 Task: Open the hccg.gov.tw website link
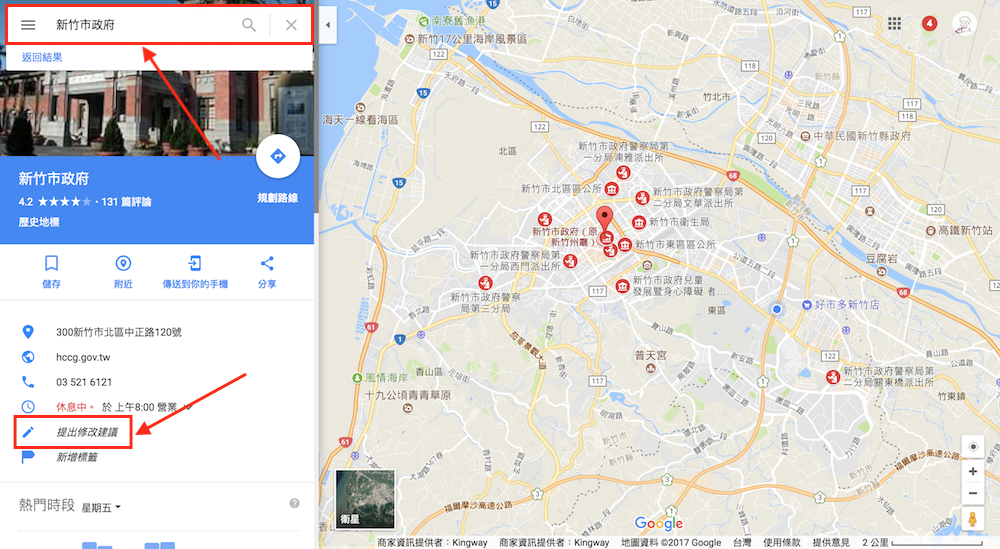pyautogui.click(x=83, y=357)
